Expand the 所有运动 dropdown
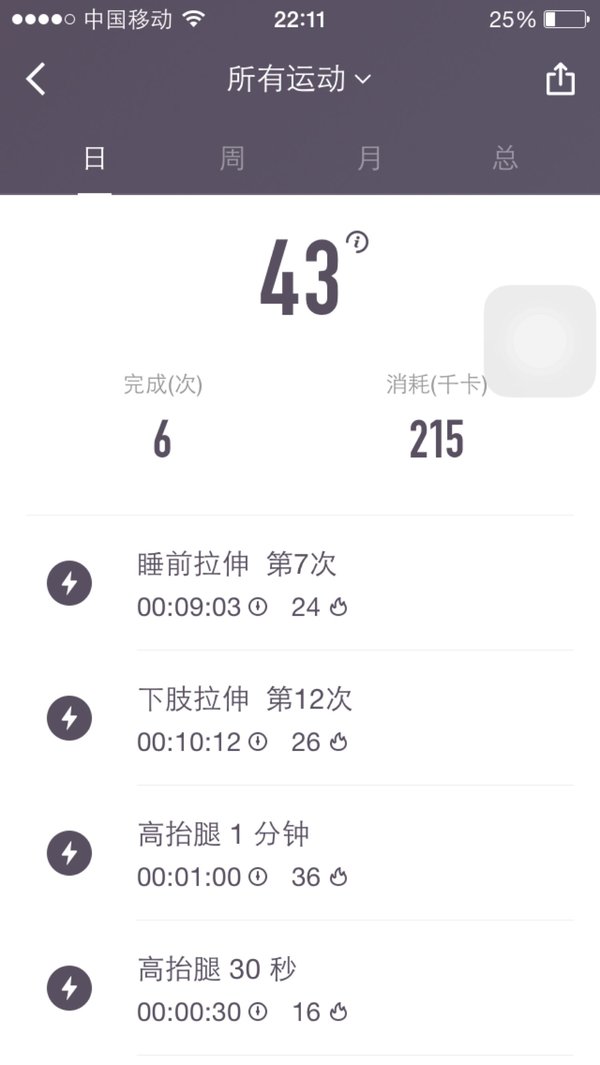Screen dimensions: 600x1065 [299, 79]
